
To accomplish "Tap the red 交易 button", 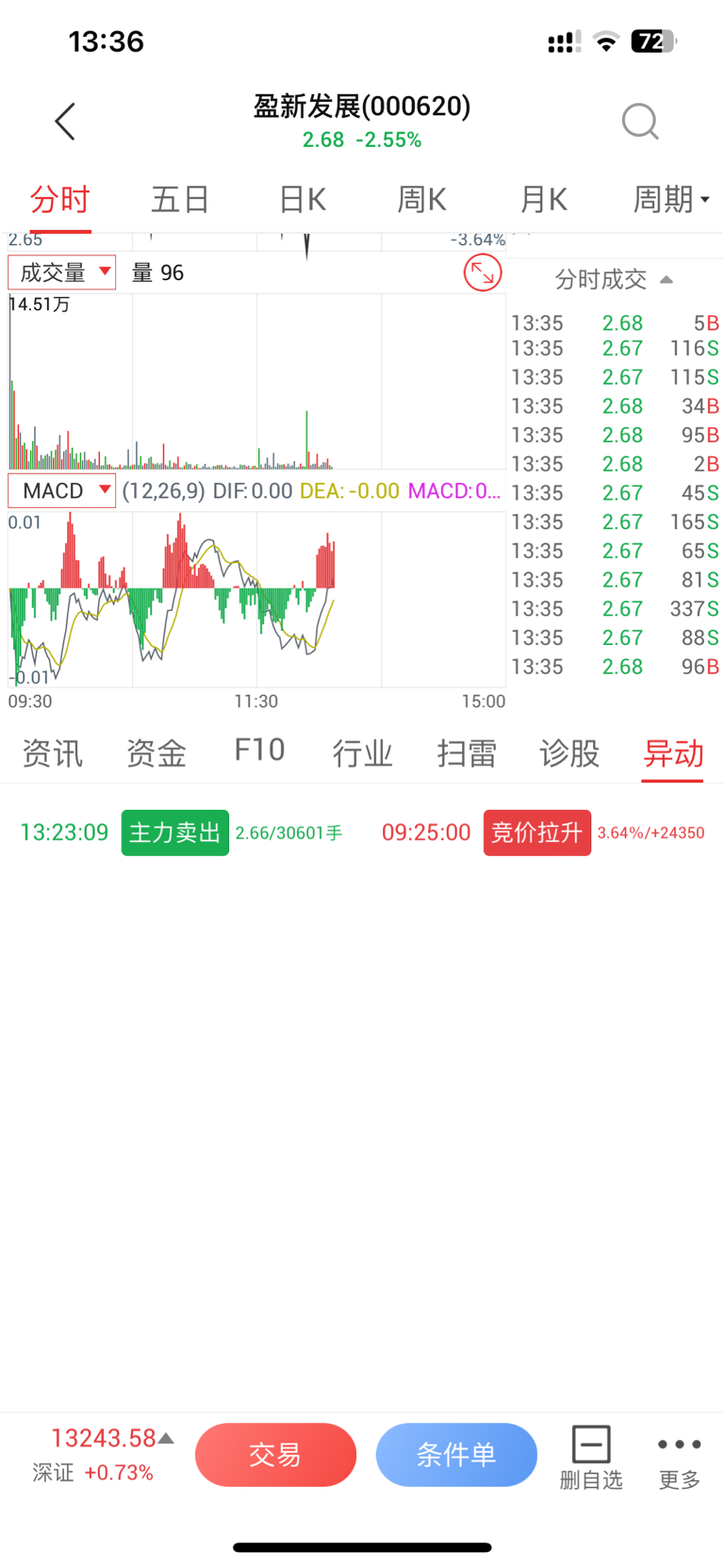I will 275,1454.
